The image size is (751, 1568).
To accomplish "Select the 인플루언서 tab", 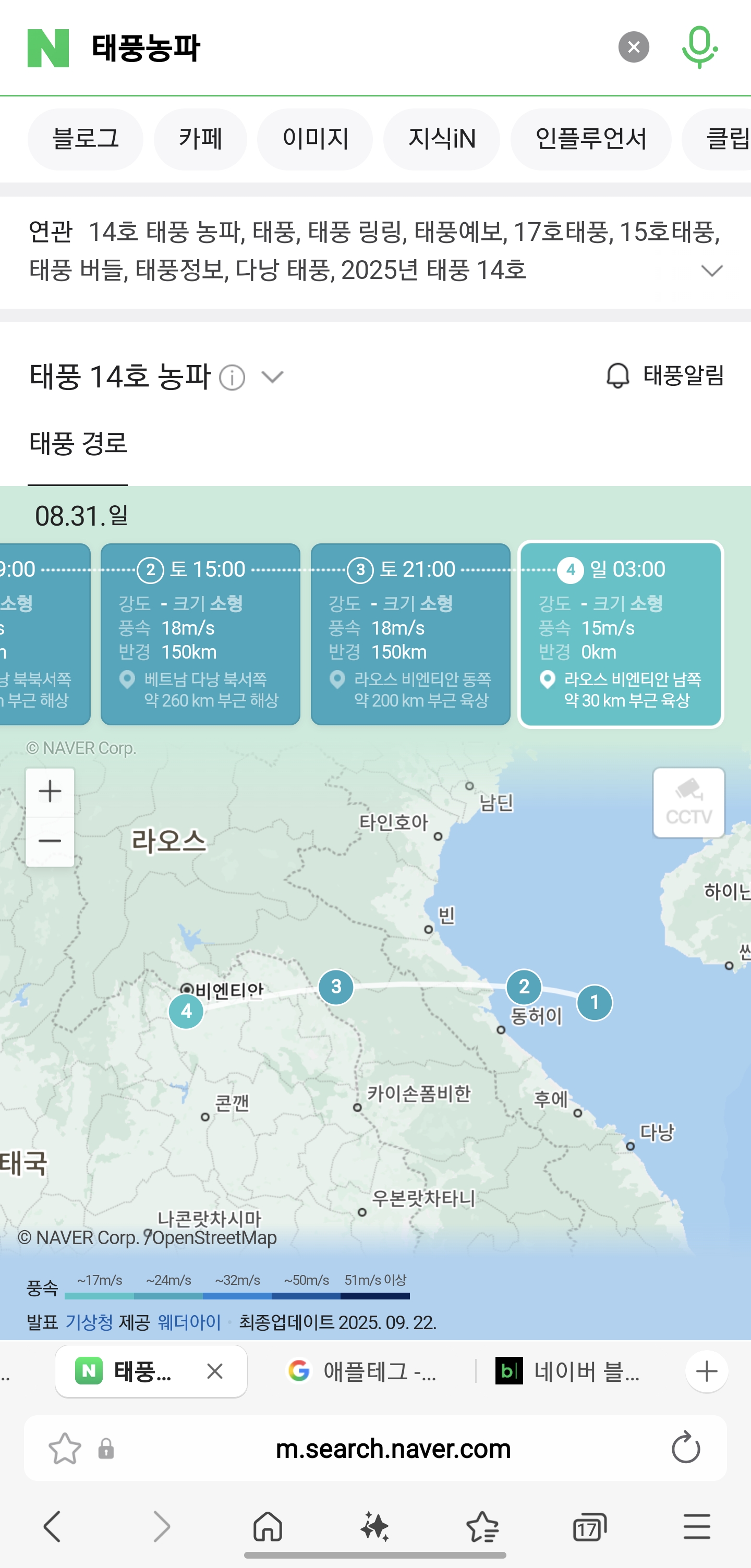I will coord(590,139).
